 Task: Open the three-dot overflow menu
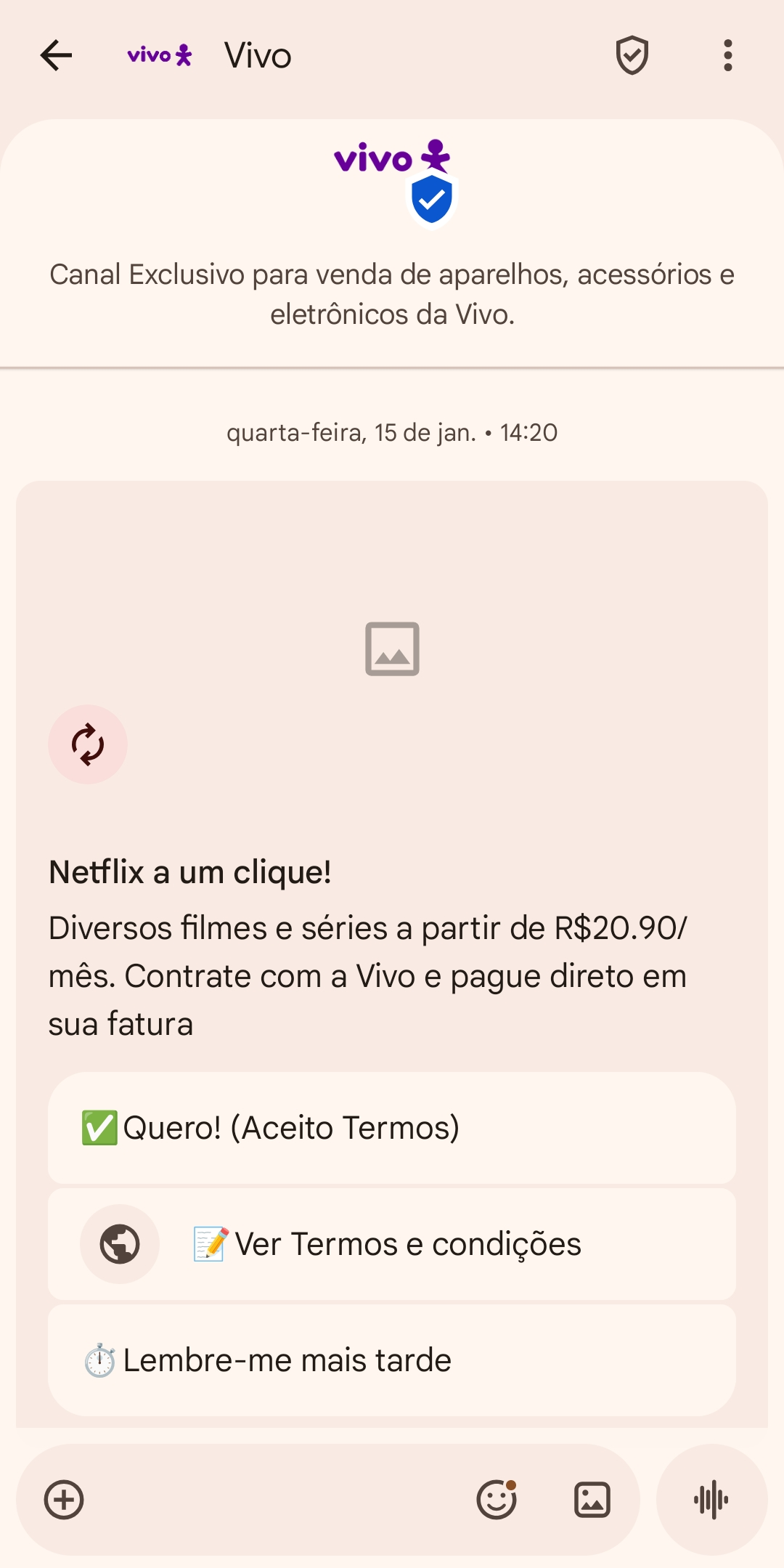tap(727, 55)
